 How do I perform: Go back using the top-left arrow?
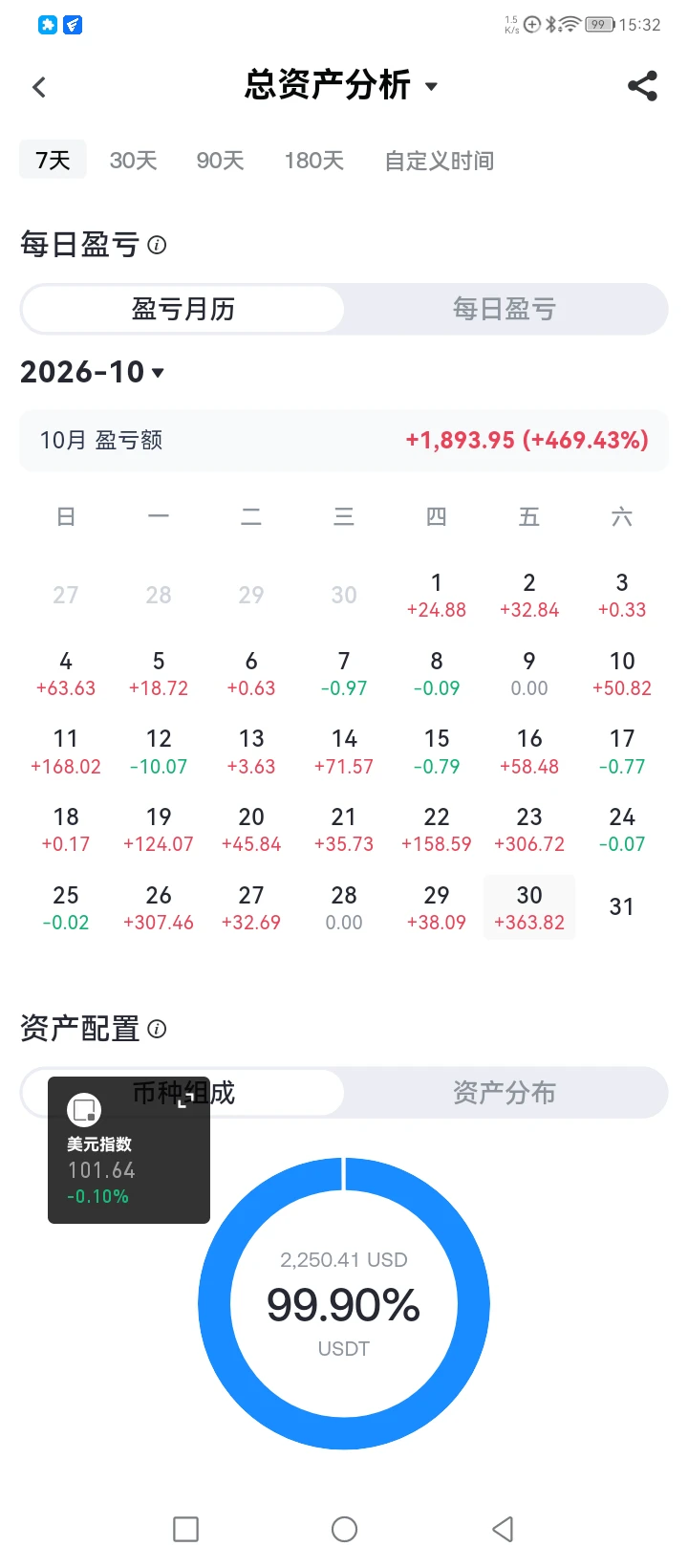point(39,87)
